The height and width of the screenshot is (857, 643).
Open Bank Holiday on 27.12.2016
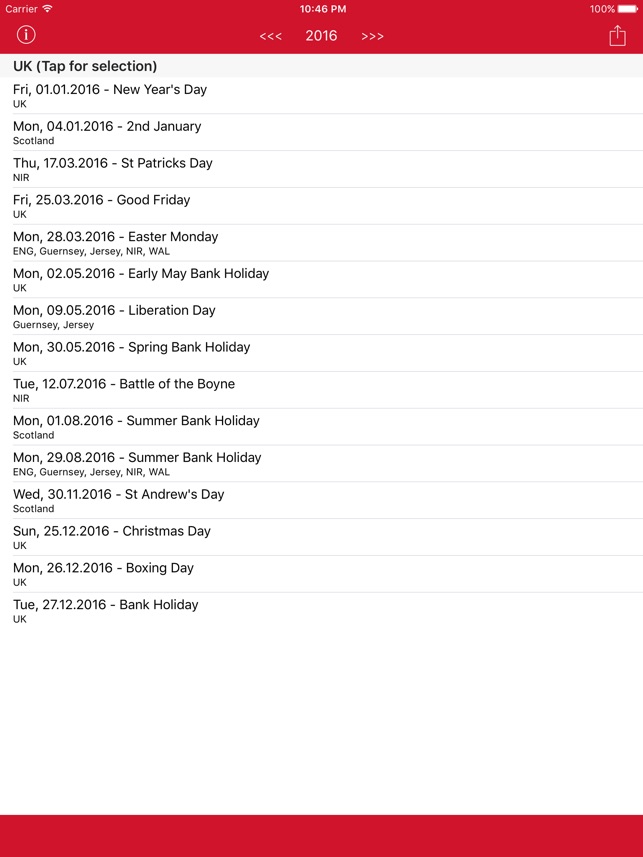pyautogui.click(x=322, y=611)
